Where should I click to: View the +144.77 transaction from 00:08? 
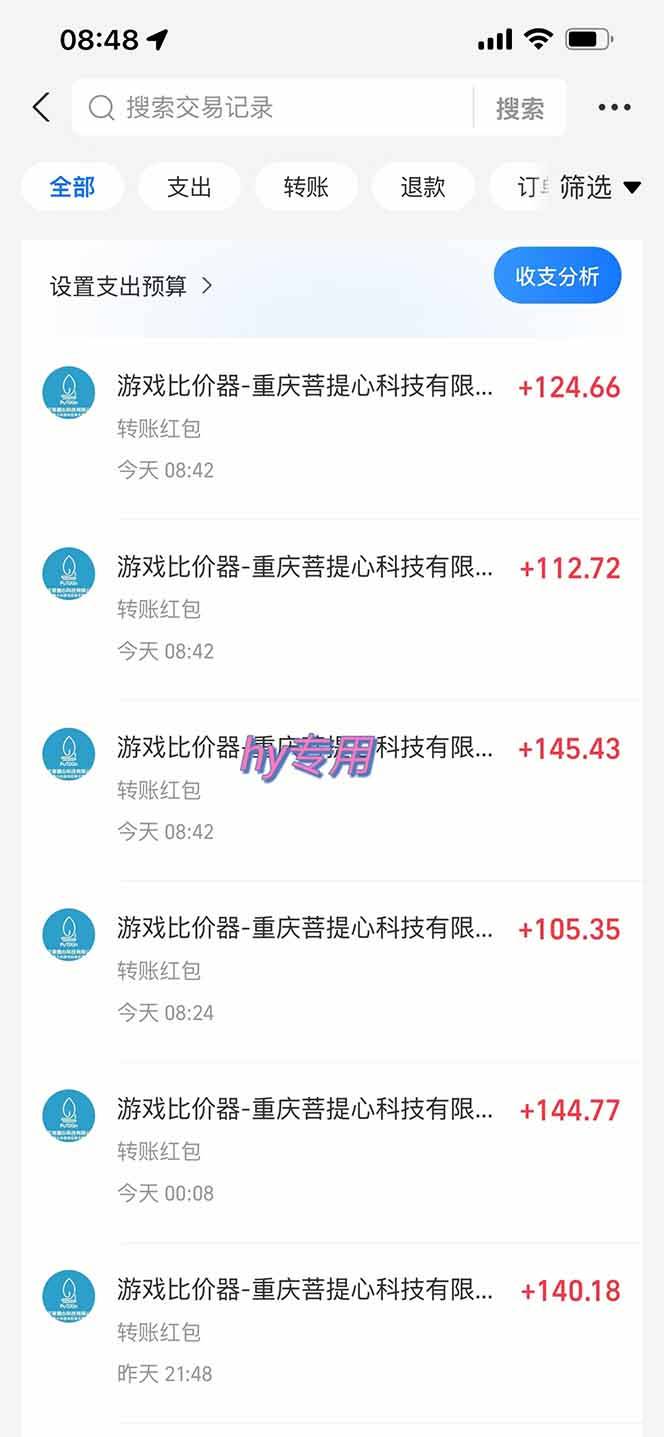332,1151
